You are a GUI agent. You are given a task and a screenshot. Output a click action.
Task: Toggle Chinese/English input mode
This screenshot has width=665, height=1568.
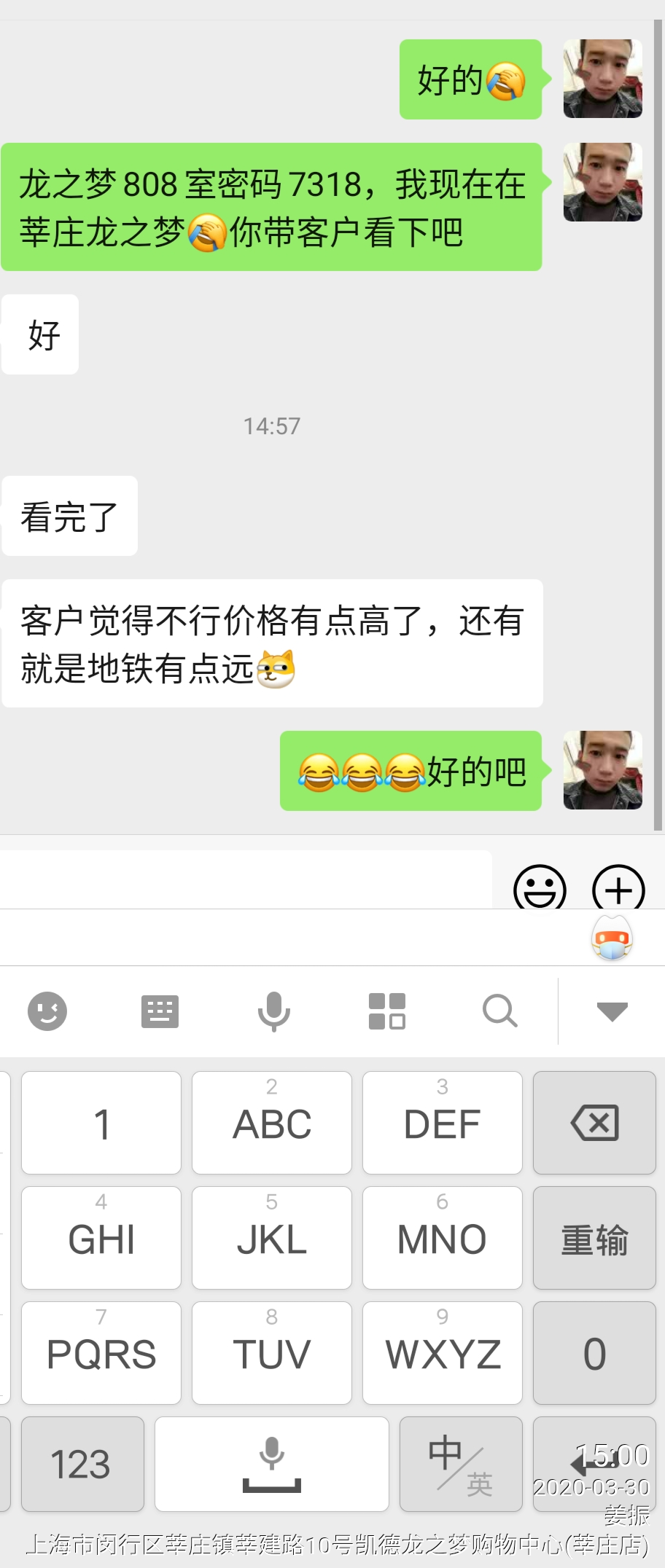pyautogui.click(x=460, y=1464)
